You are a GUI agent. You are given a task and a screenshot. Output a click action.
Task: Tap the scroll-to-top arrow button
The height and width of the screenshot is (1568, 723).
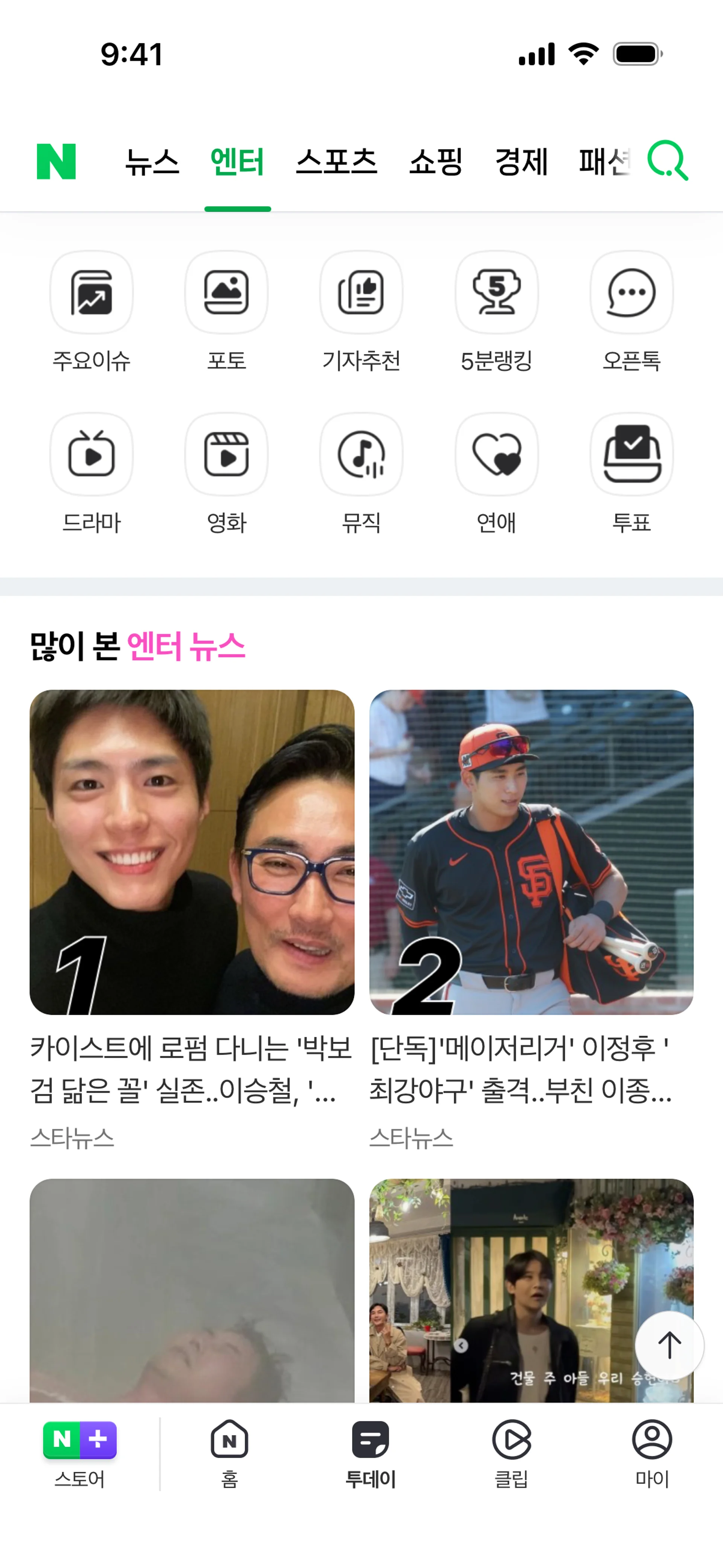click(x=669, y=1345)
